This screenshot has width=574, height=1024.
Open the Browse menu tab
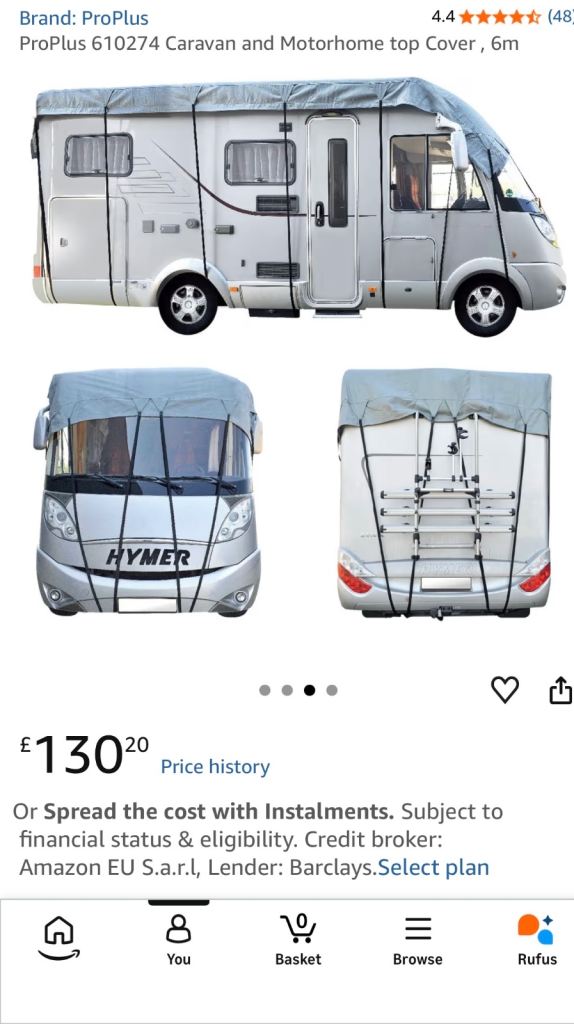(x=417, y=940)
